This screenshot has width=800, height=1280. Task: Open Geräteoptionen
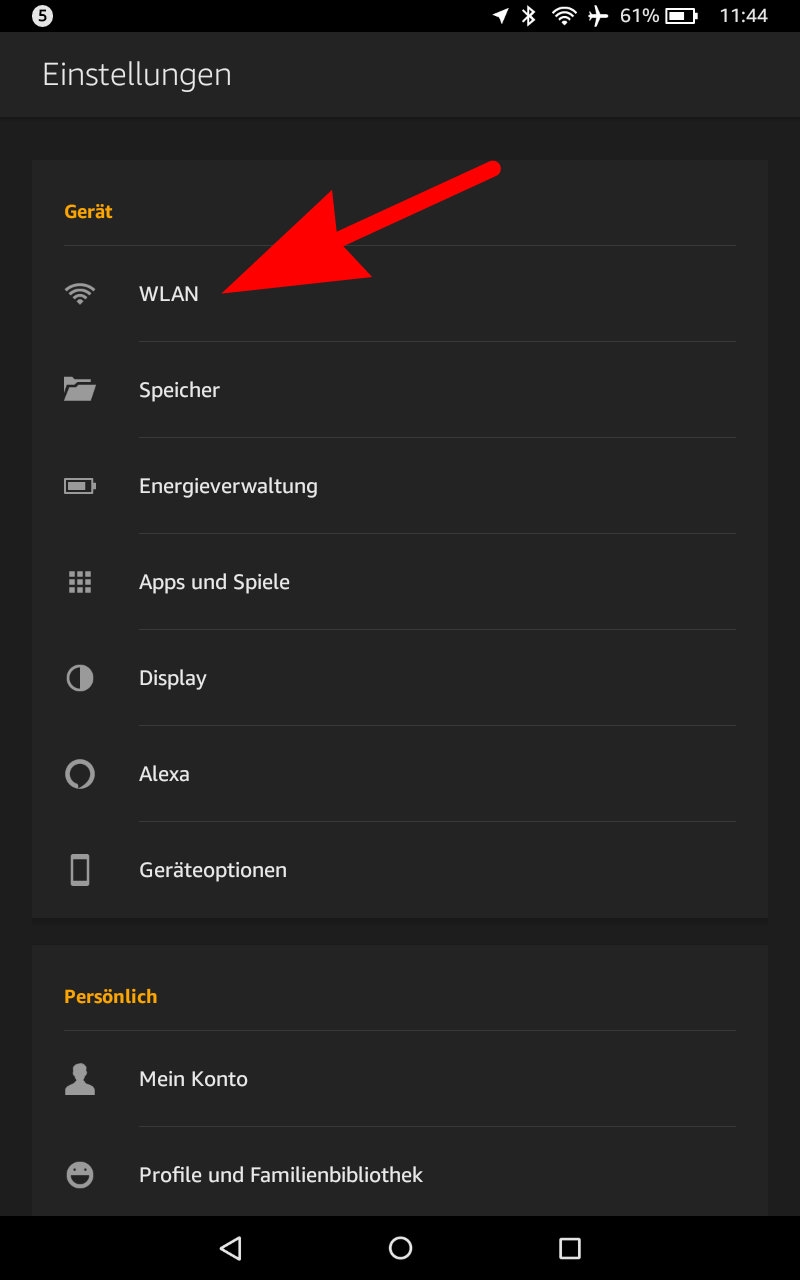pyautogui.click(x=400, y=870)
